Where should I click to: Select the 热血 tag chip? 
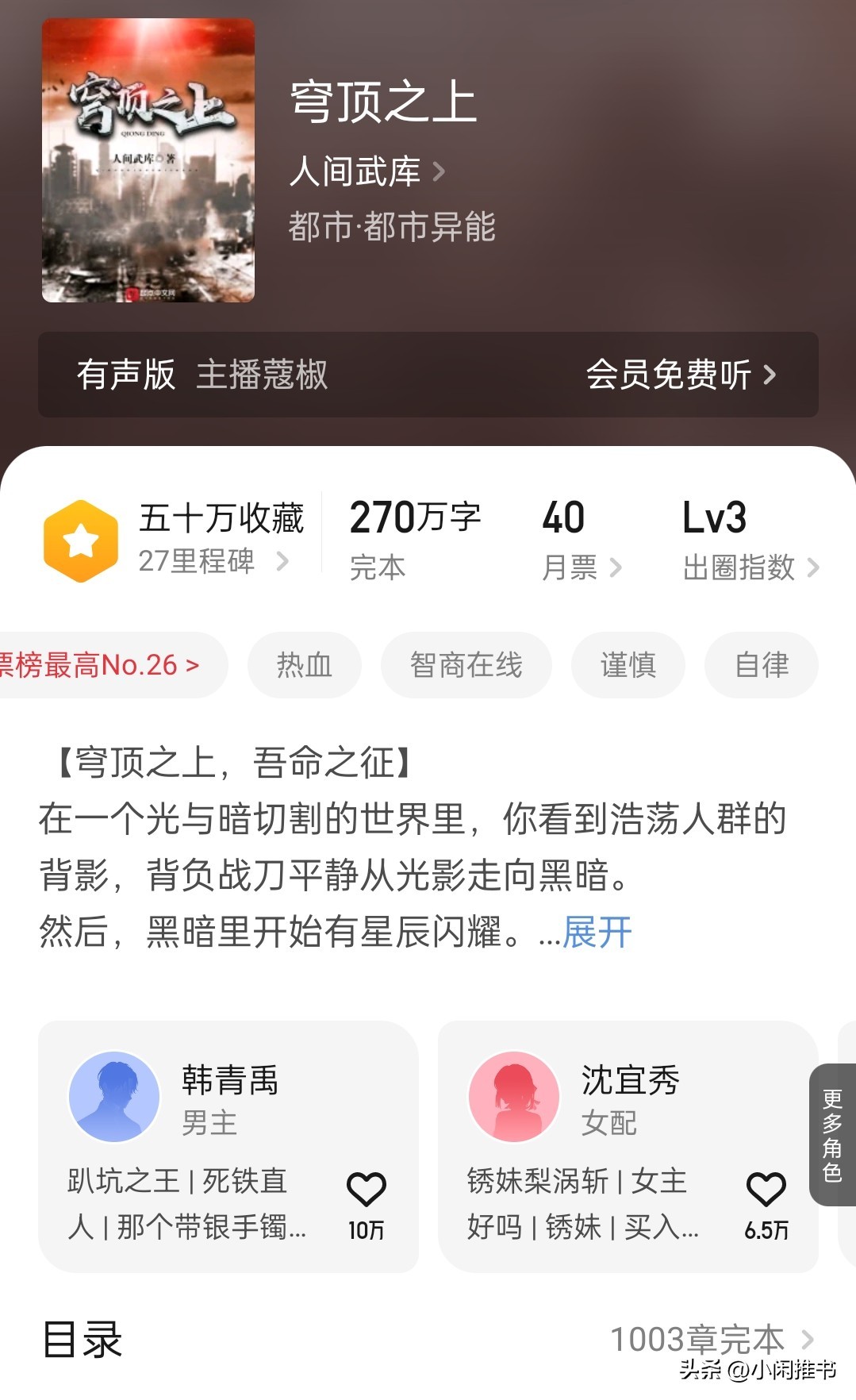tap(305, 665)
